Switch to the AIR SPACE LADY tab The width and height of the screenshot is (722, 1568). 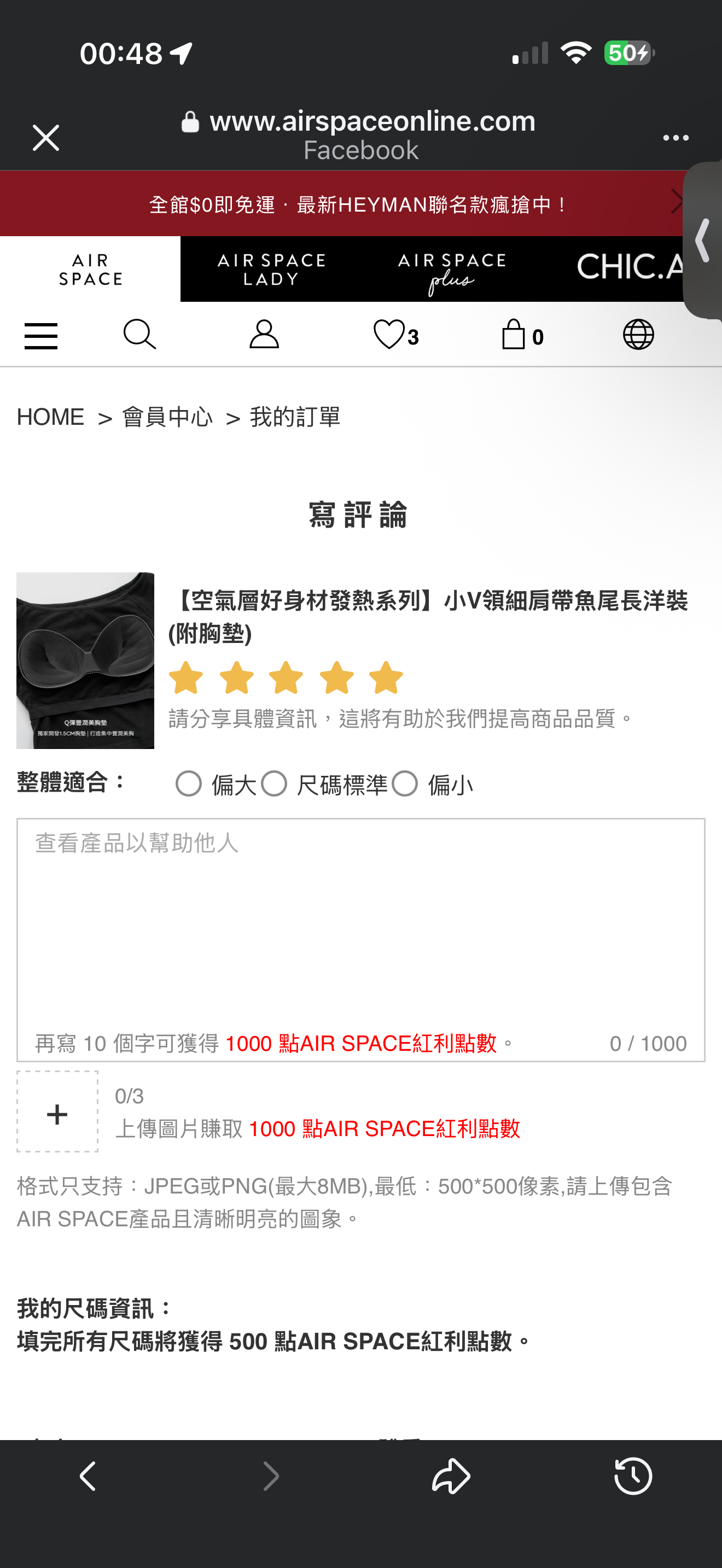click(271, 269)
